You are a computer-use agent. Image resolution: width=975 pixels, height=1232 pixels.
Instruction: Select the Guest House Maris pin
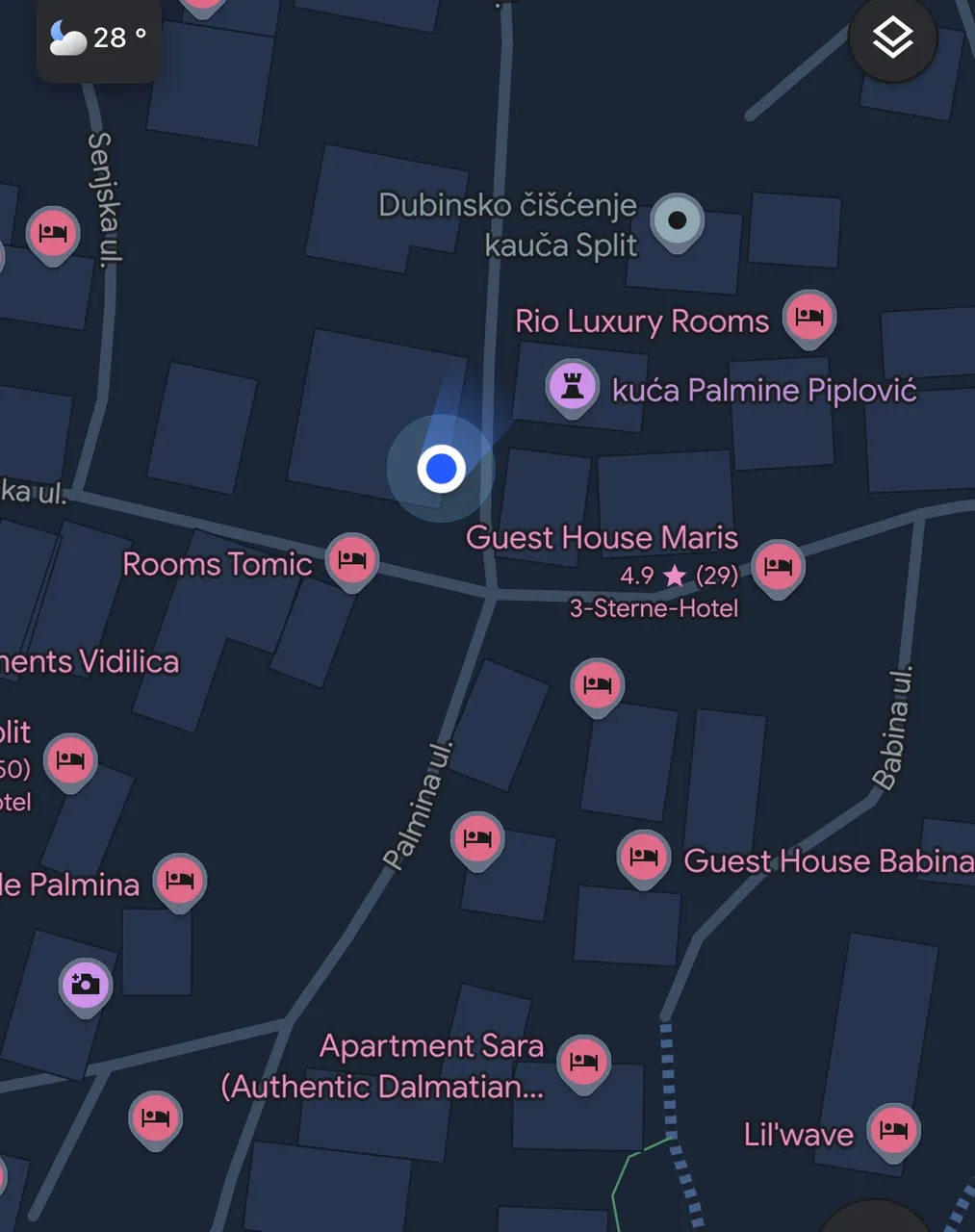click(778, 566)
